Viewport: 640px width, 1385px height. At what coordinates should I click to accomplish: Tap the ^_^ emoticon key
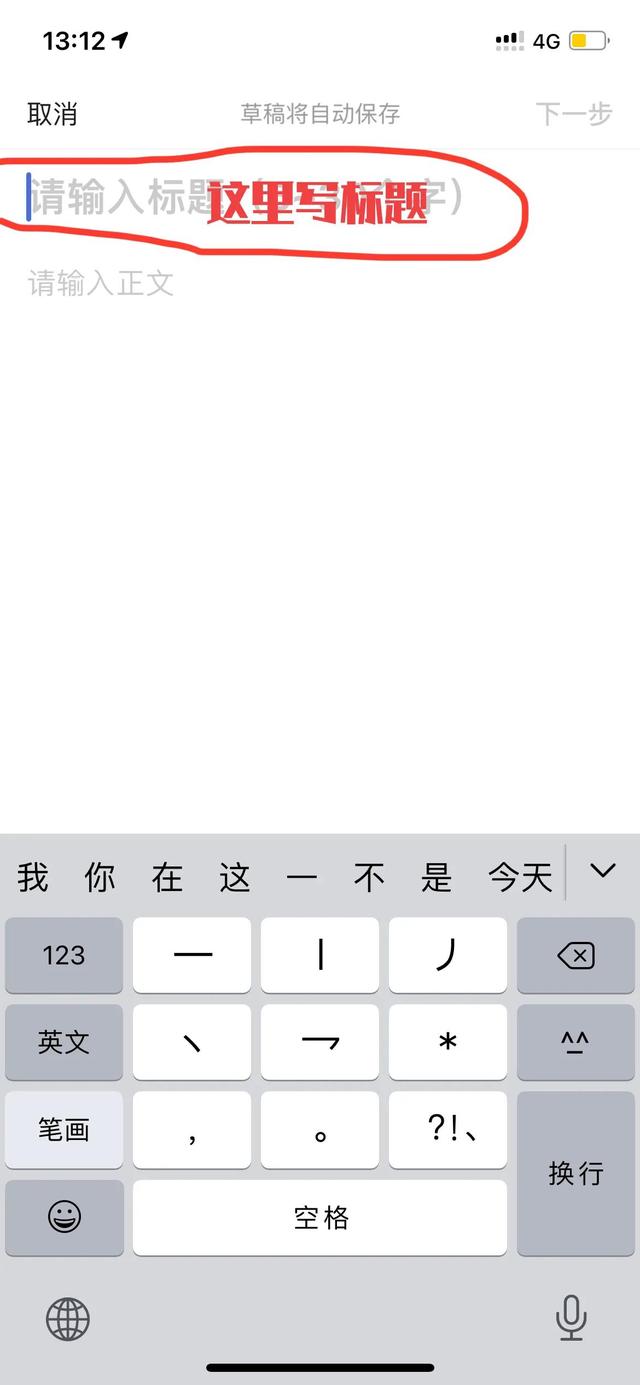[575, 1042]
